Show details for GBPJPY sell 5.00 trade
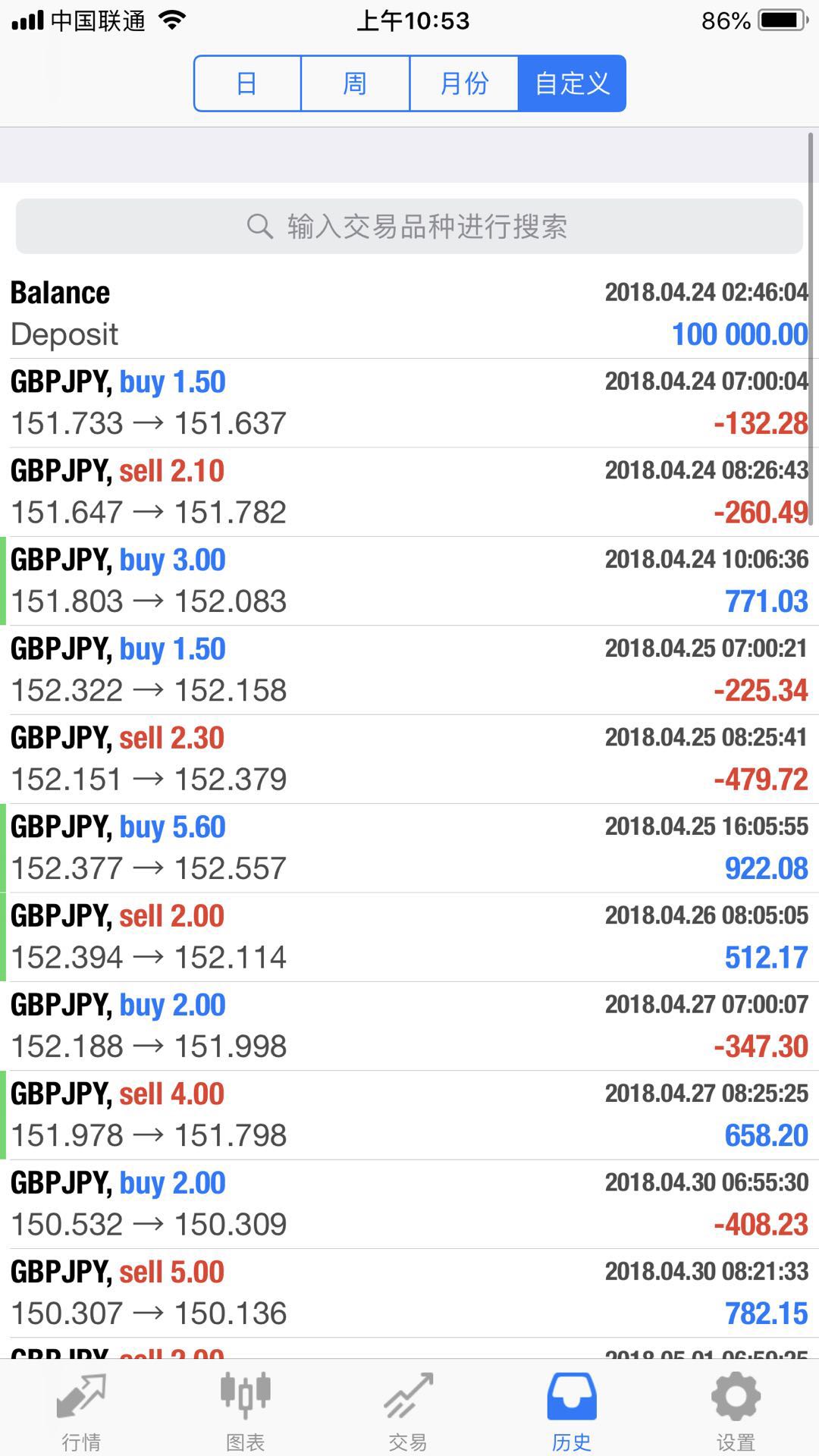 pos(409,1293)
